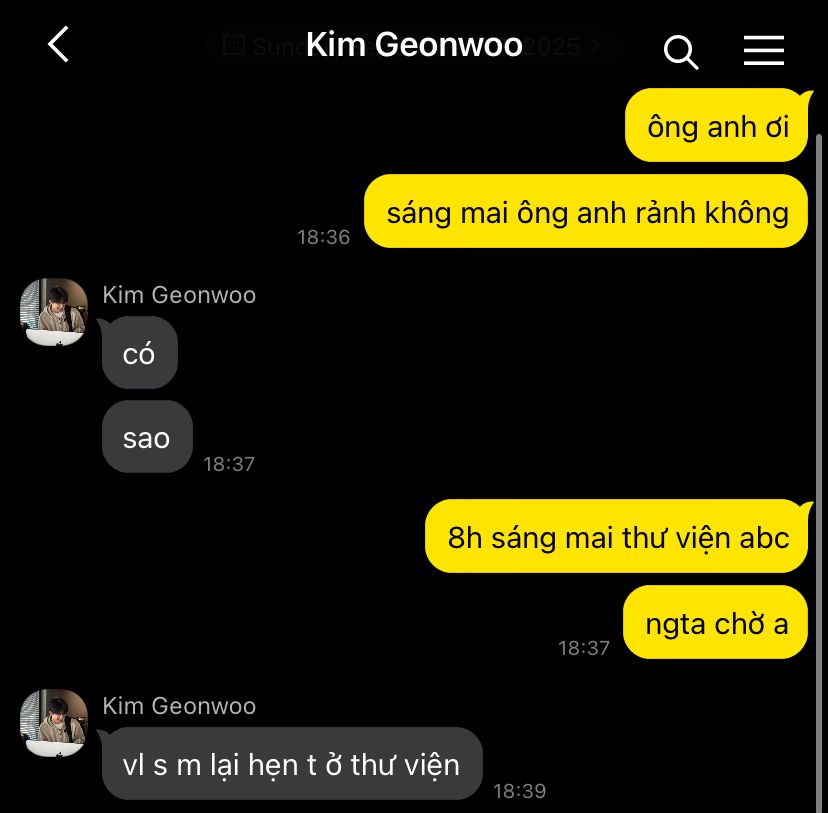Open Kim Geonwoo's profile picture above "có"
Screen dimensions: 828x813
click(54, 312)
